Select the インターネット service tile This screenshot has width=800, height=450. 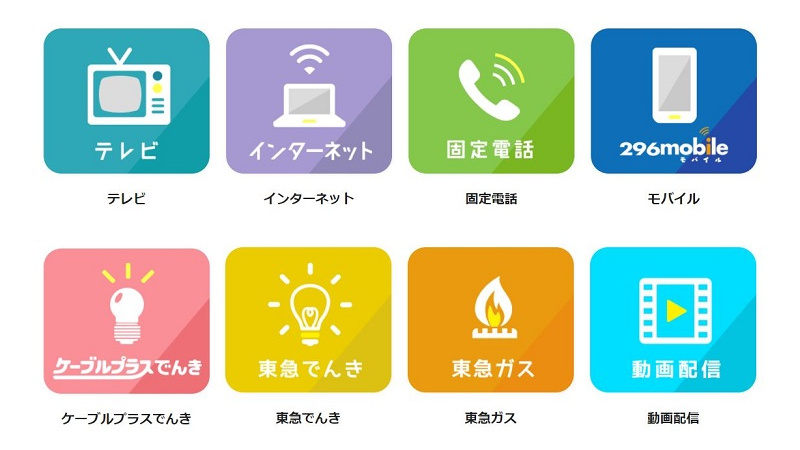[x=309, y=101]
